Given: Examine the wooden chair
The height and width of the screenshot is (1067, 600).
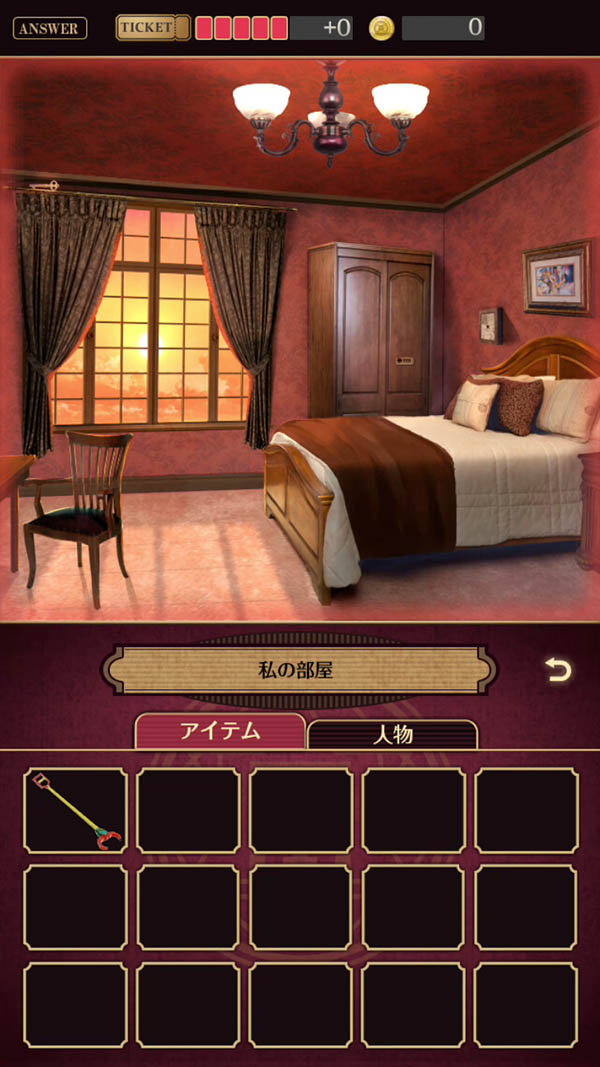Looking at the screenshot, I should (x=79, y=510).
